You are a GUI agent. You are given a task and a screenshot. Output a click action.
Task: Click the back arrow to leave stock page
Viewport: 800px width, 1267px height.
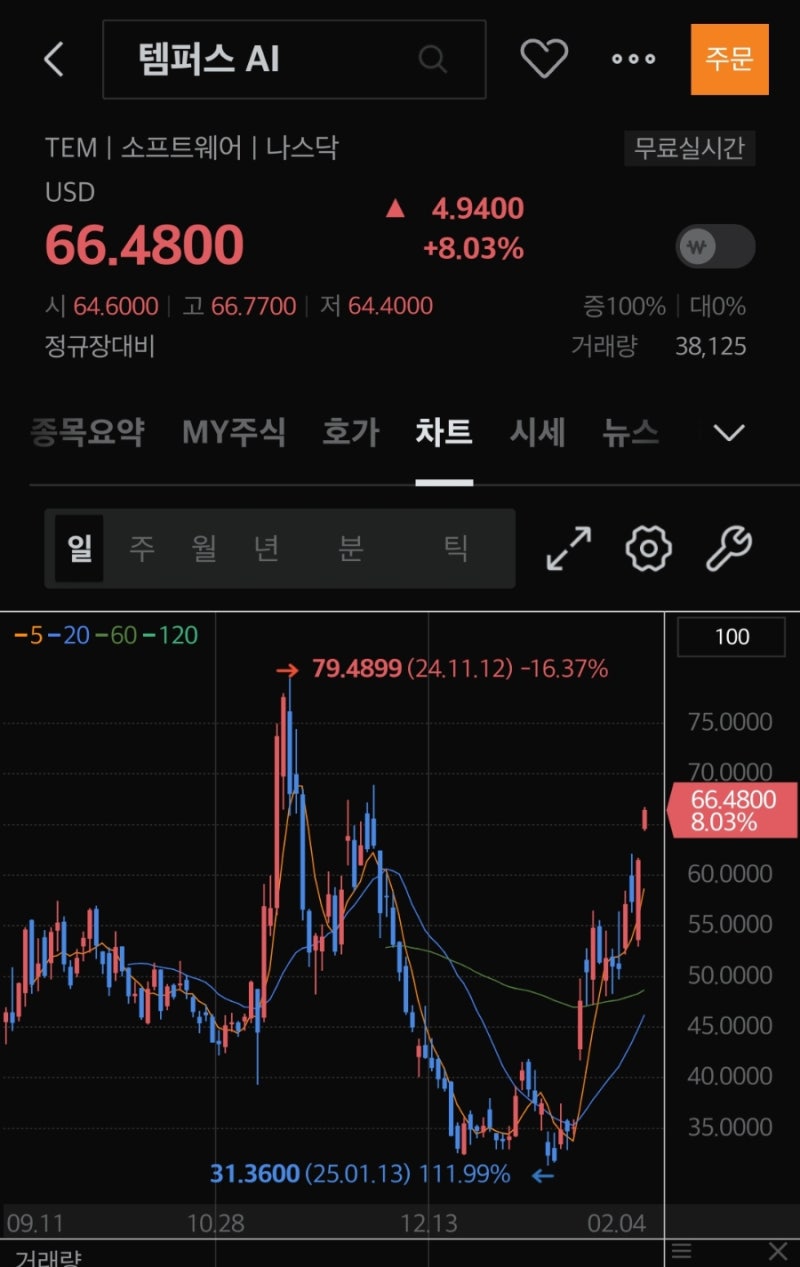pos(52,59)
